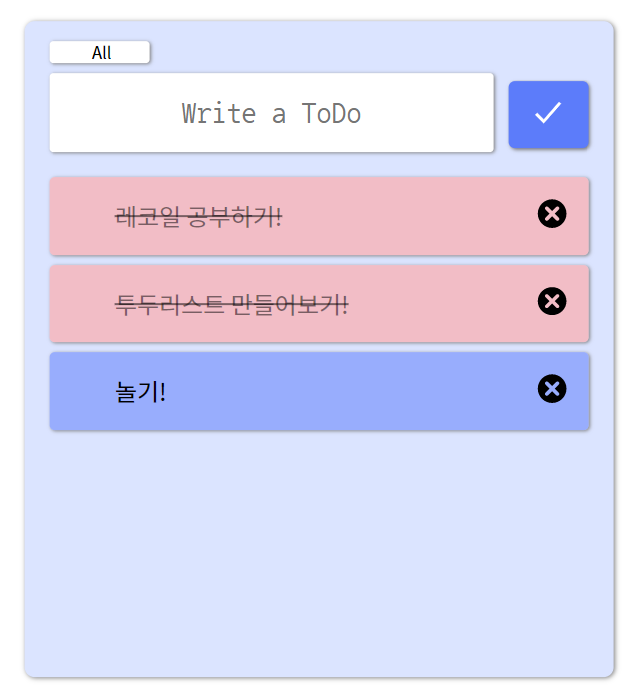Add the todo with the checkmark button

pyautogui.click(x=548, y=114)
